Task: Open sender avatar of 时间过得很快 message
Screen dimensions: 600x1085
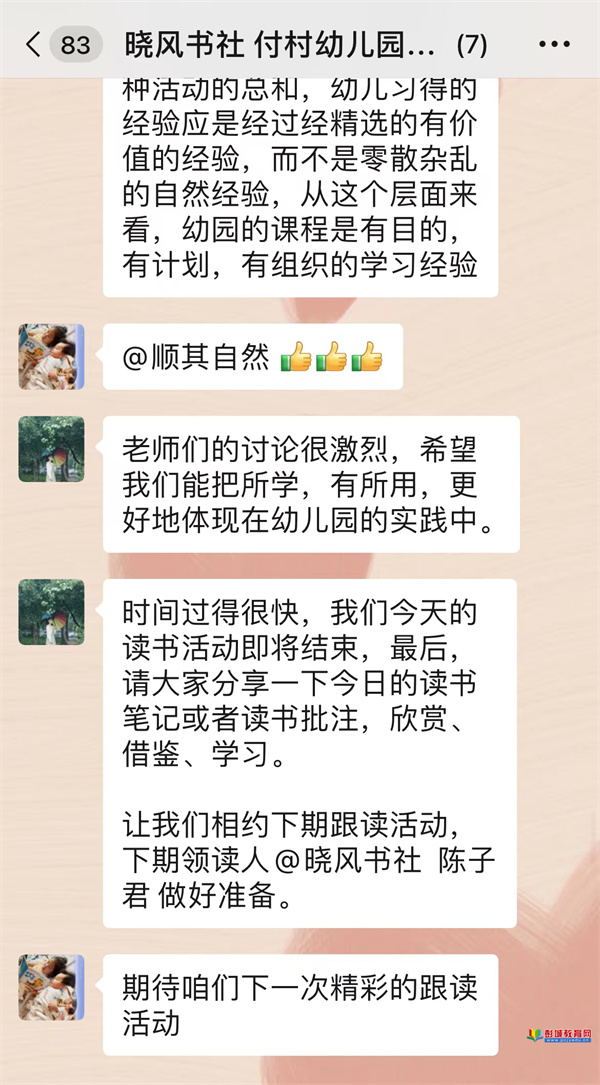Action: [x=51, y=611]
